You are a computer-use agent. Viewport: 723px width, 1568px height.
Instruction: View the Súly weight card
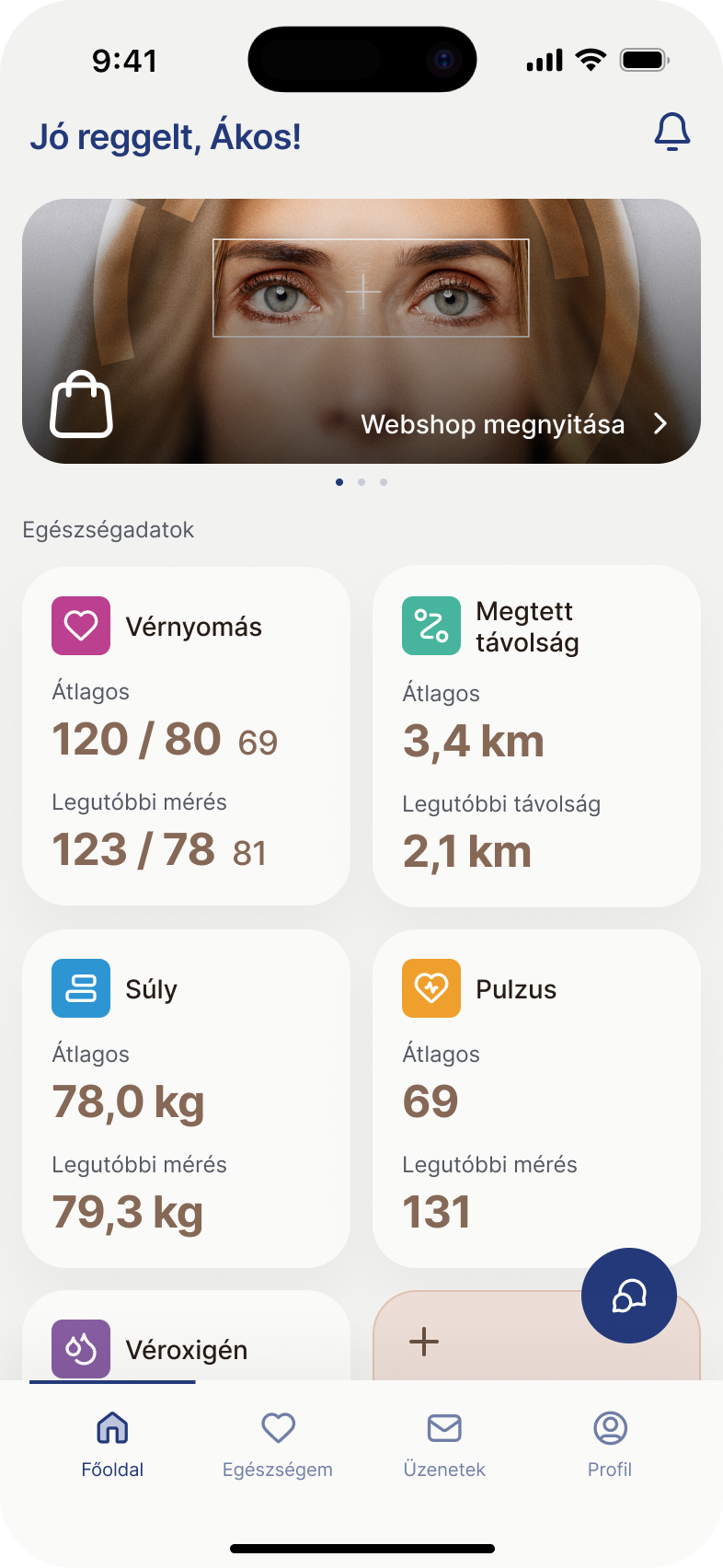point(186,1099)
